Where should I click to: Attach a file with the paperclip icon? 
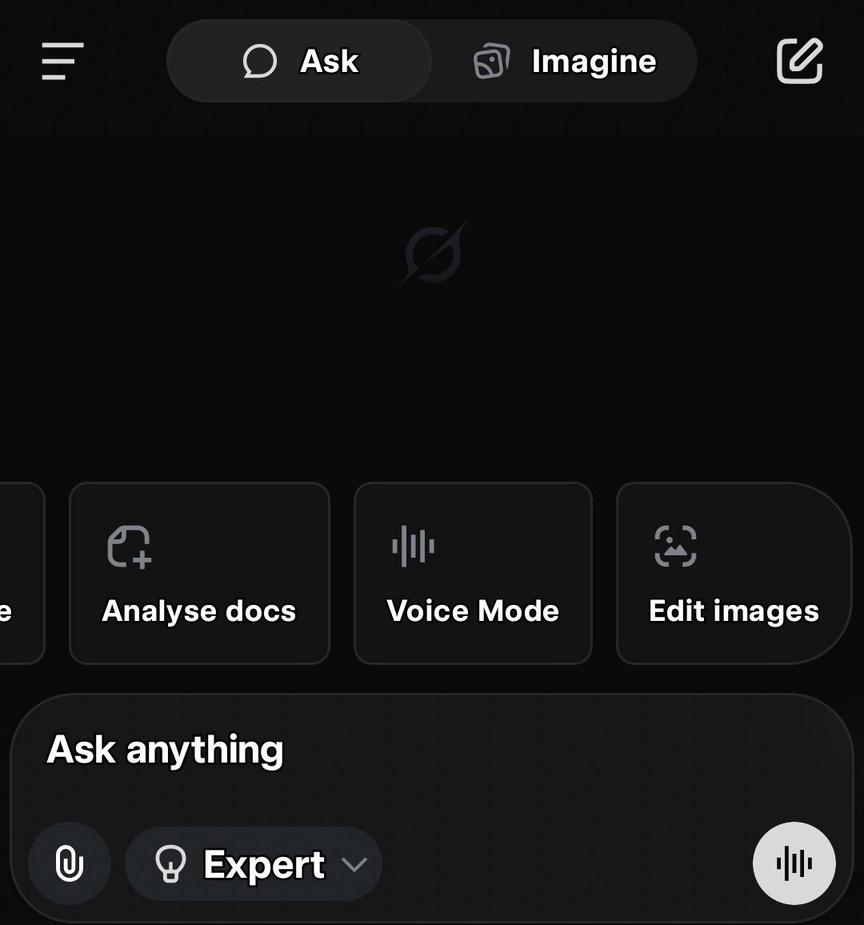[69, 864]
